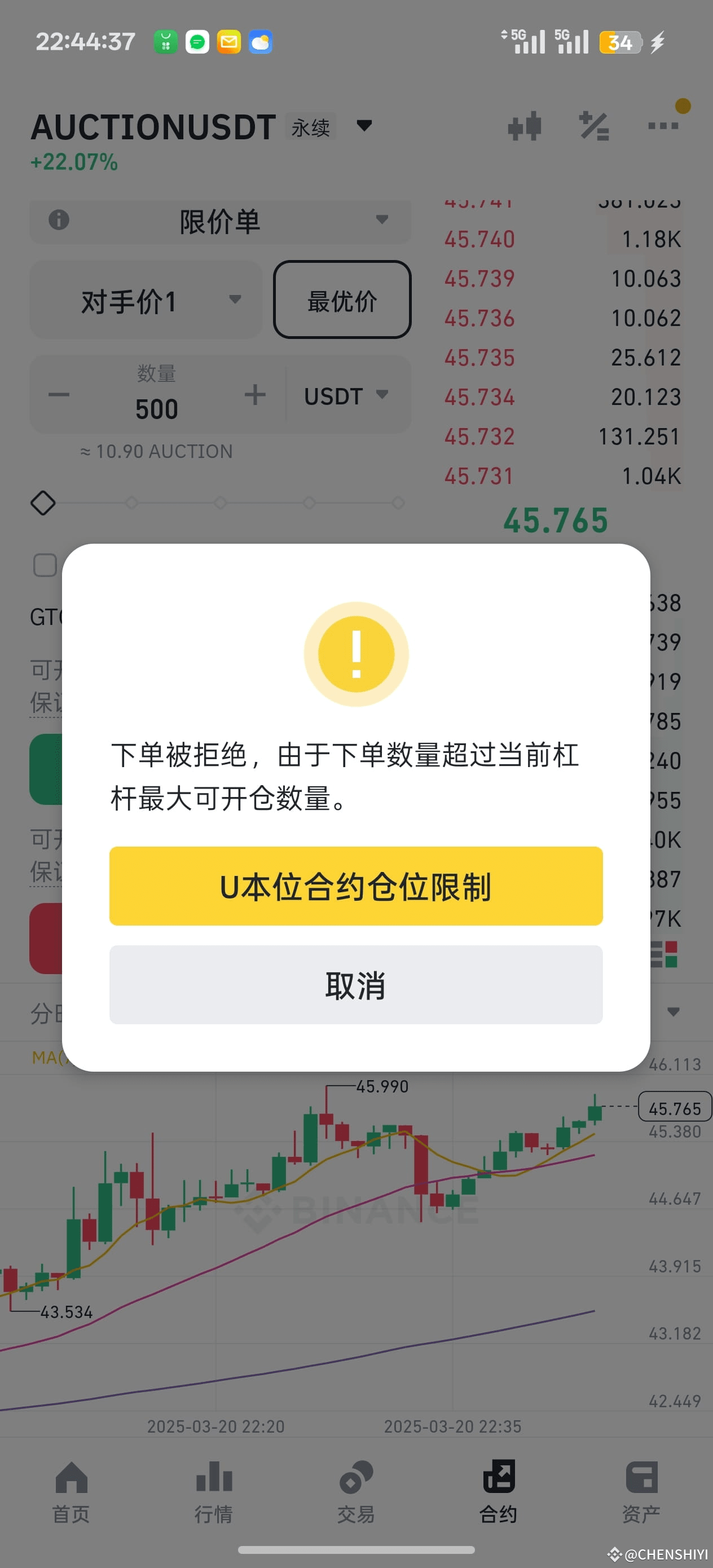Open the futures calculator icon
This screenshot has width=713, height=1568.
(x=593, y=126)
